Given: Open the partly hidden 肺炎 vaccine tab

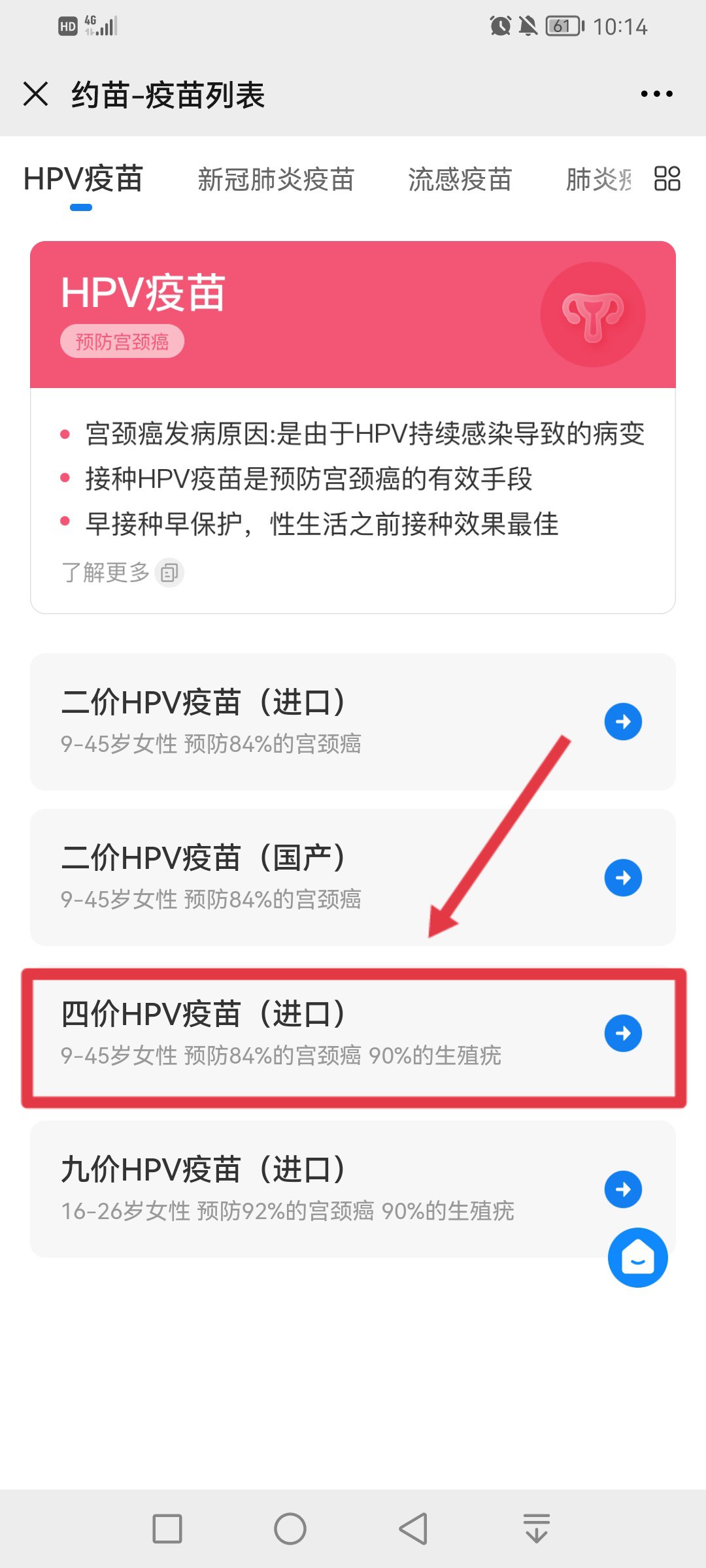Looking at the screenshot, I should [x=598, y=180].
